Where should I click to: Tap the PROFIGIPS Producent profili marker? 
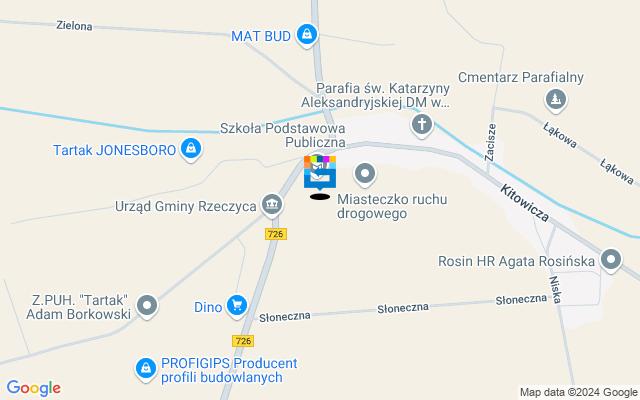pyautogui.click(x=146, y=369)
